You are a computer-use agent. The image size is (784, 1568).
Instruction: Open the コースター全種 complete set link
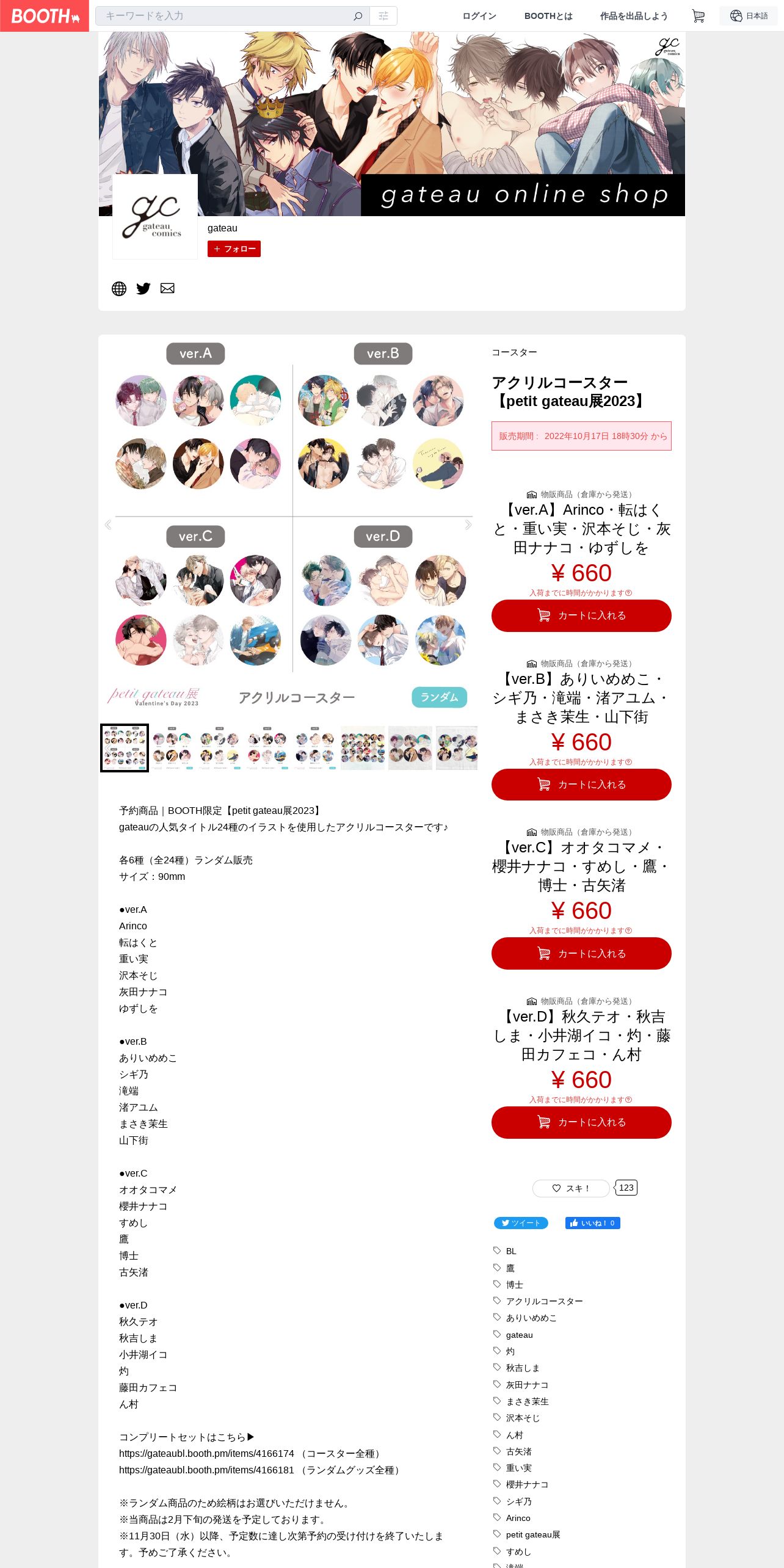tap(206, 1454)
